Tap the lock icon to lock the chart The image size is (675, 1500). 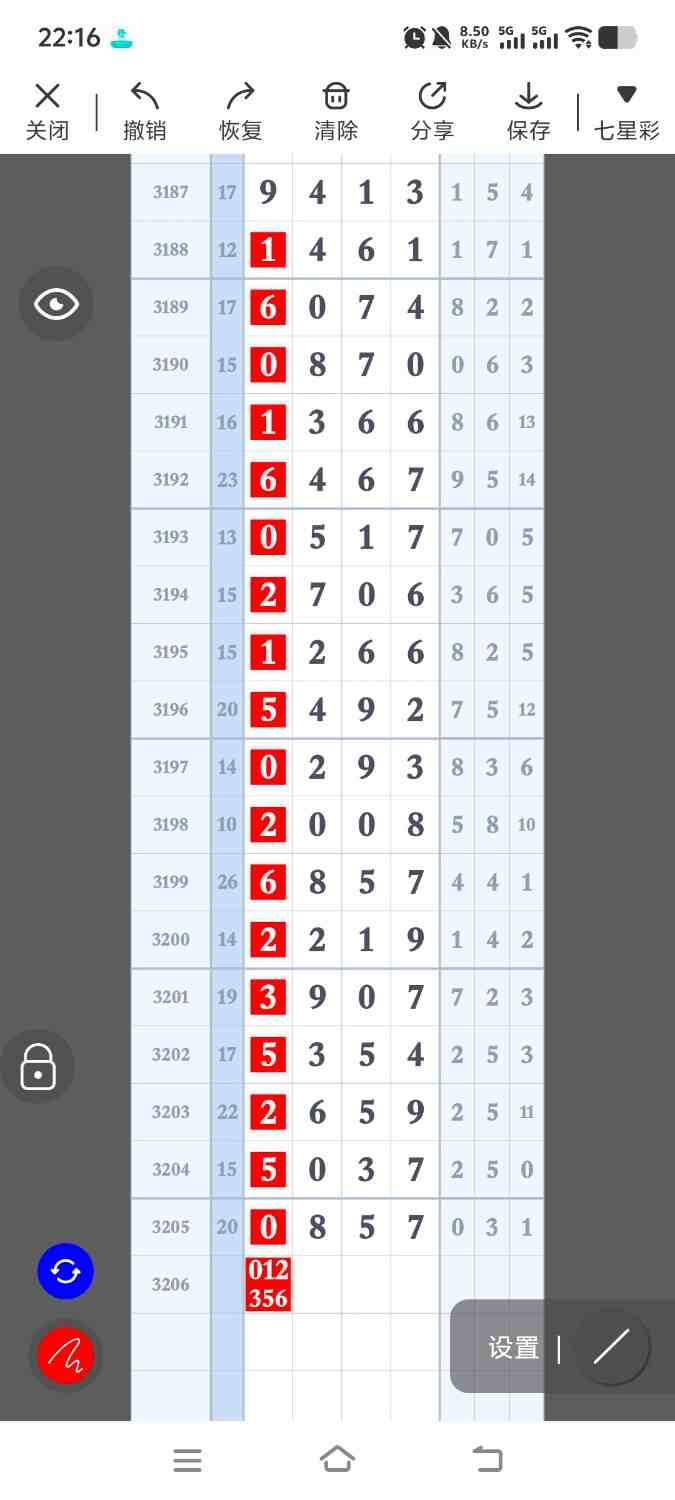[38, 1067]
